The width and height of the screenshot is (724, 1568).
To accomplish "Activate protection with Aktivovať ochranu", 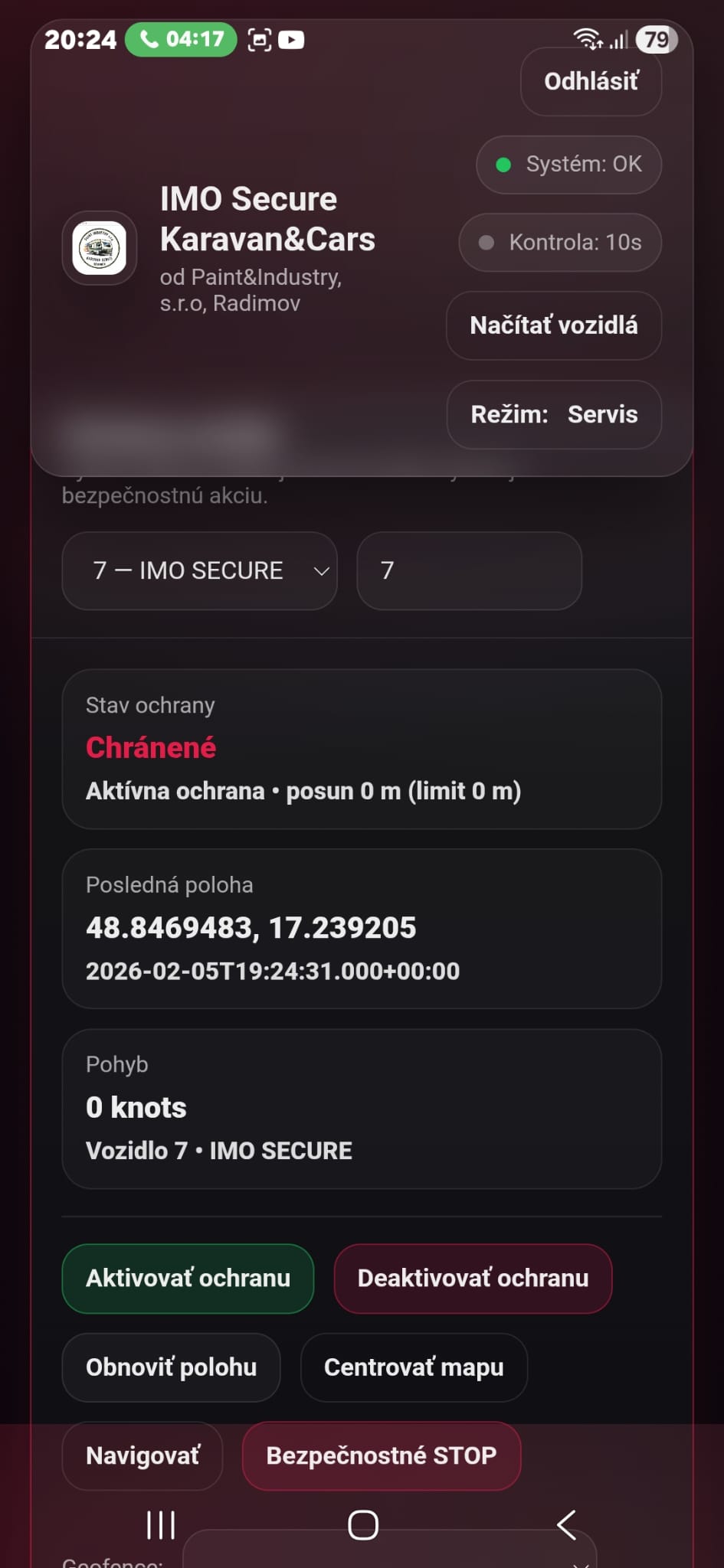I will coord(188,1279).
